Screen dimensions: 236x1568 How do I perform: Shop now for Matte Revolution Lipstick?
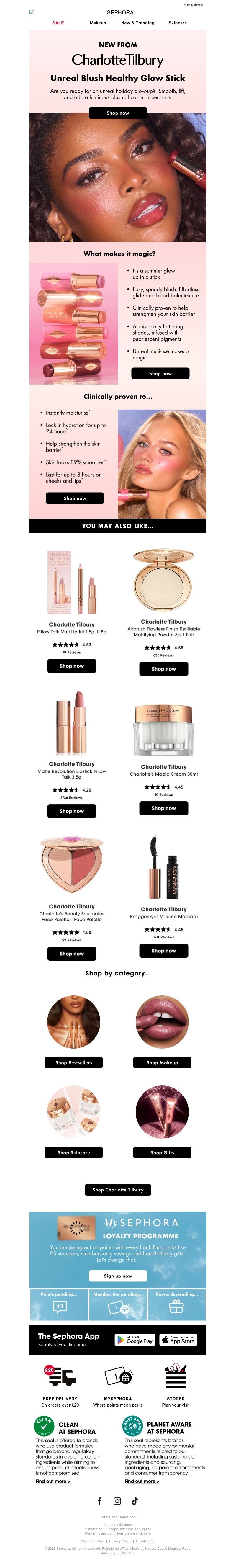coord(72,811)
